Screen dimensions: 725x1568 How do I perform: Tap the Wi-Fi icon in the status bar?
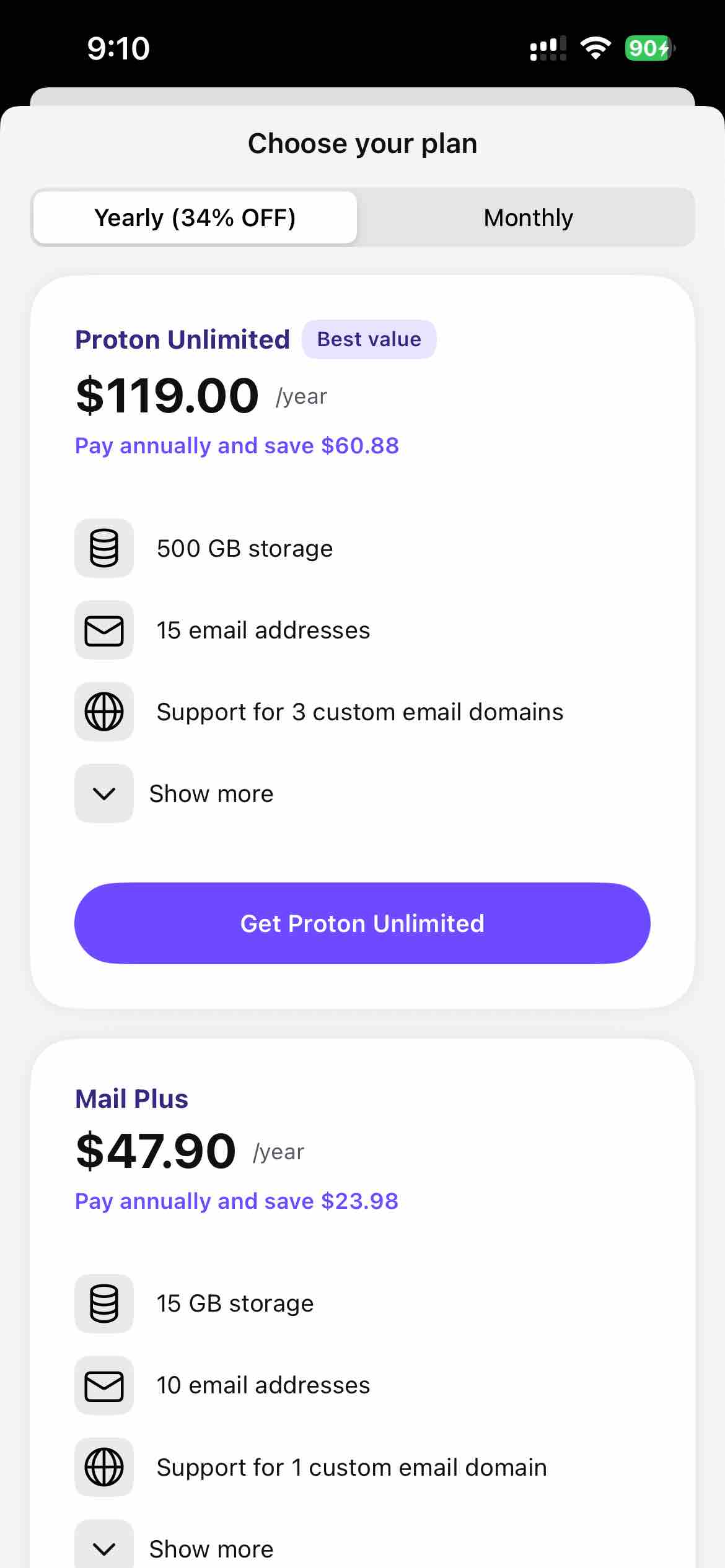click(595, 48)
